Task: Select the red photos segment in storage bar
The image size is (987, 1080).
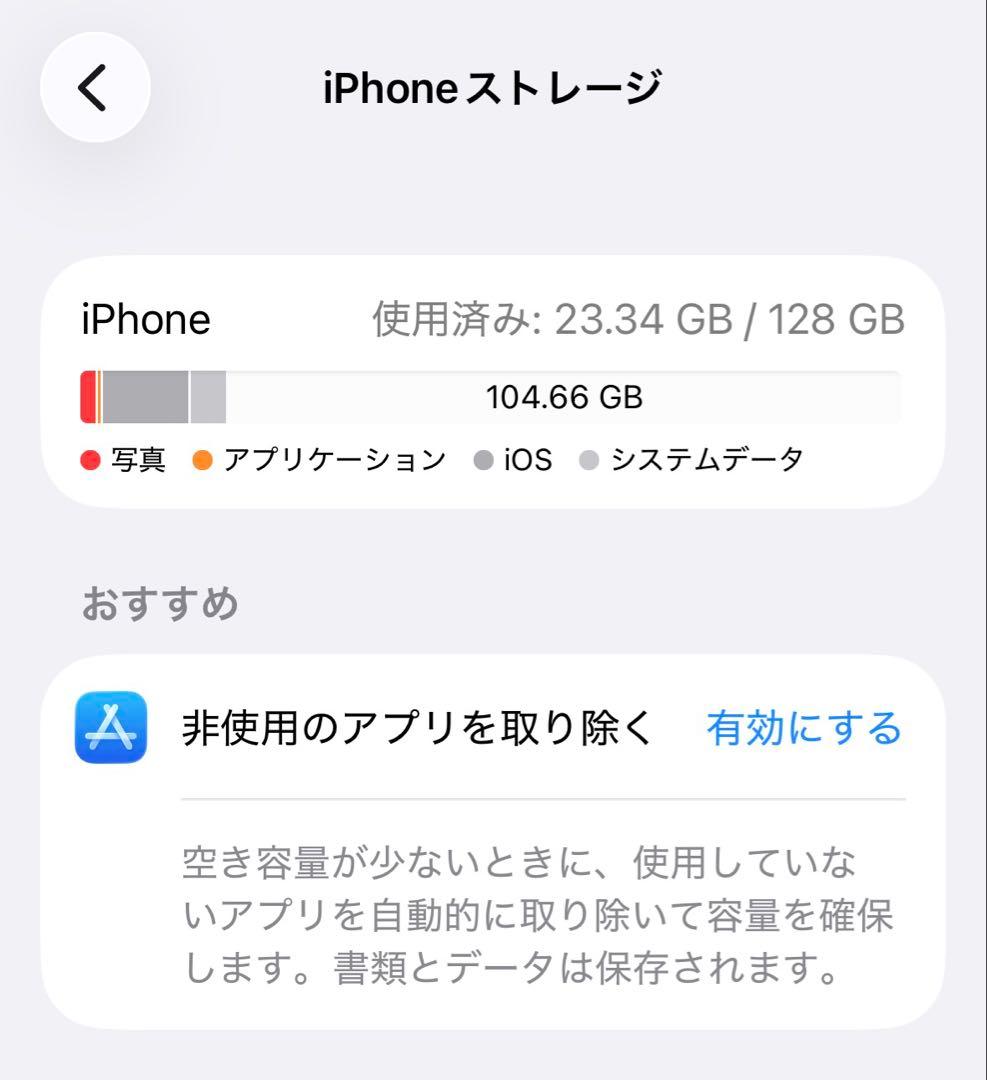Action: coord(87,396)
